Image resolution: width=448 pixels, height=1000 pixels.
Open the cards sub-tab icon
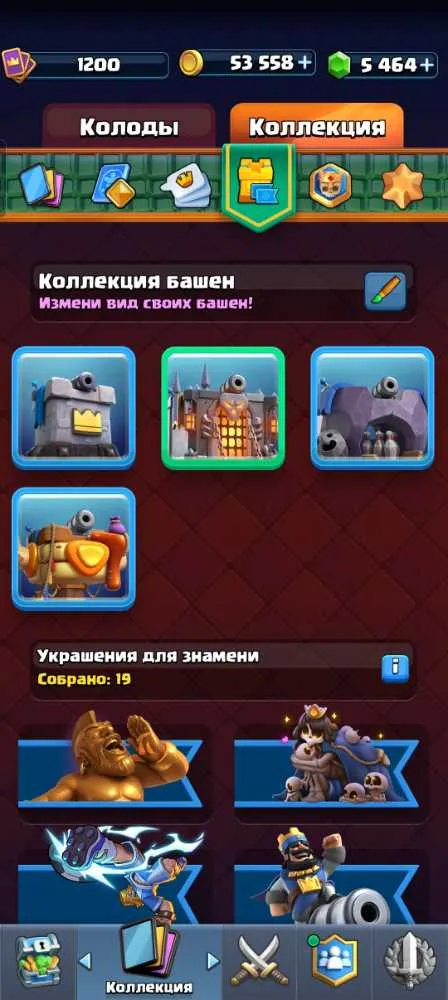tap(41, 185)
